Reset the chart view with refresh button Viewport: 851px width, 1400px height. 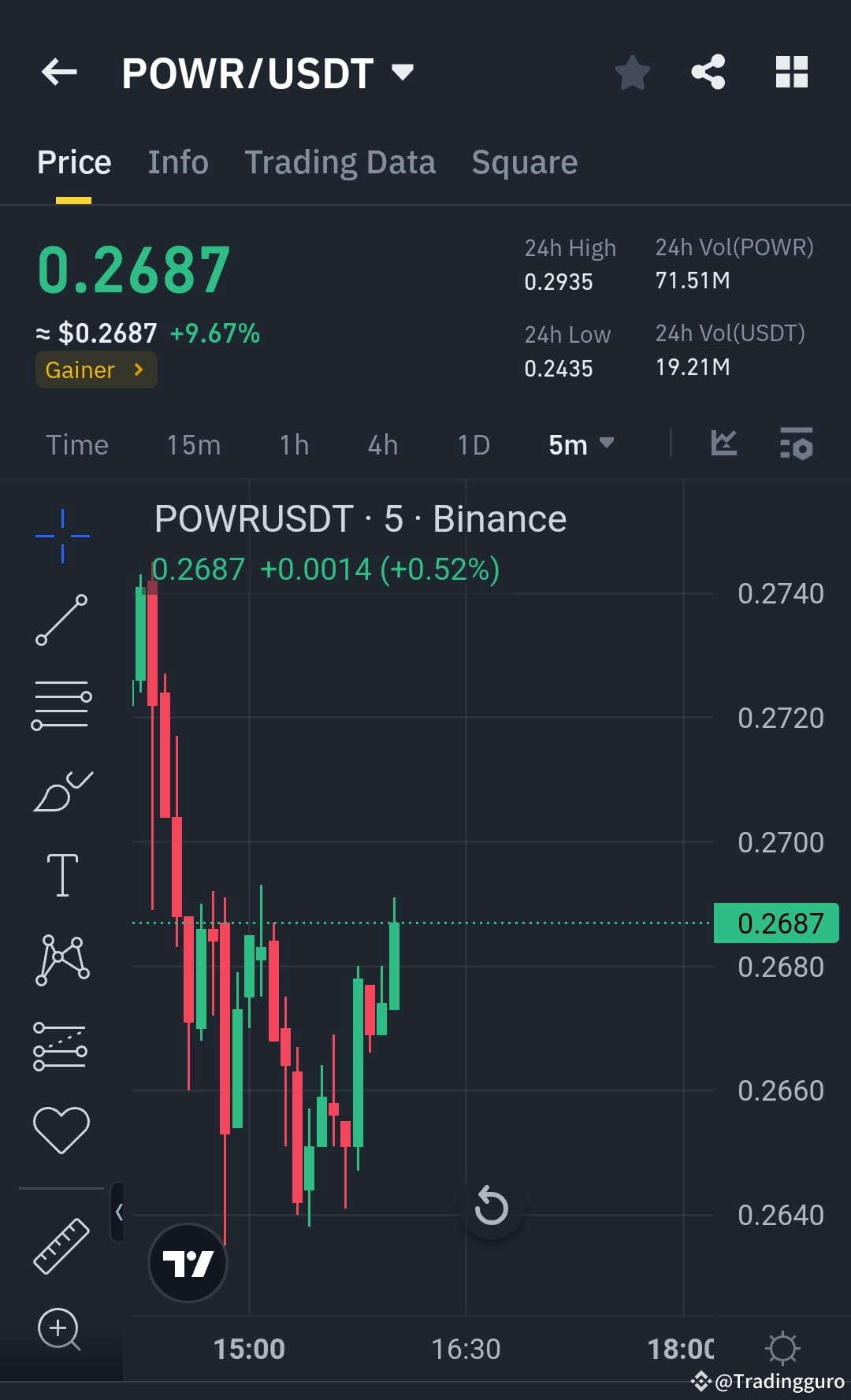coord(492,1207)
